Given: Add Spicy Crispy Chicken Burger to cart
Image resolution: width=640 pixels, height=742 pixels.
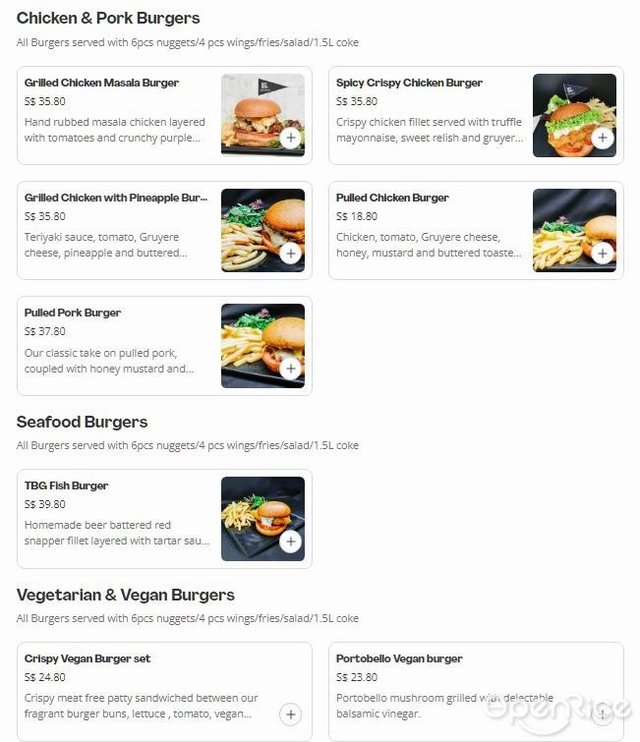Looking at the screenshot, I should pos(602,139).
